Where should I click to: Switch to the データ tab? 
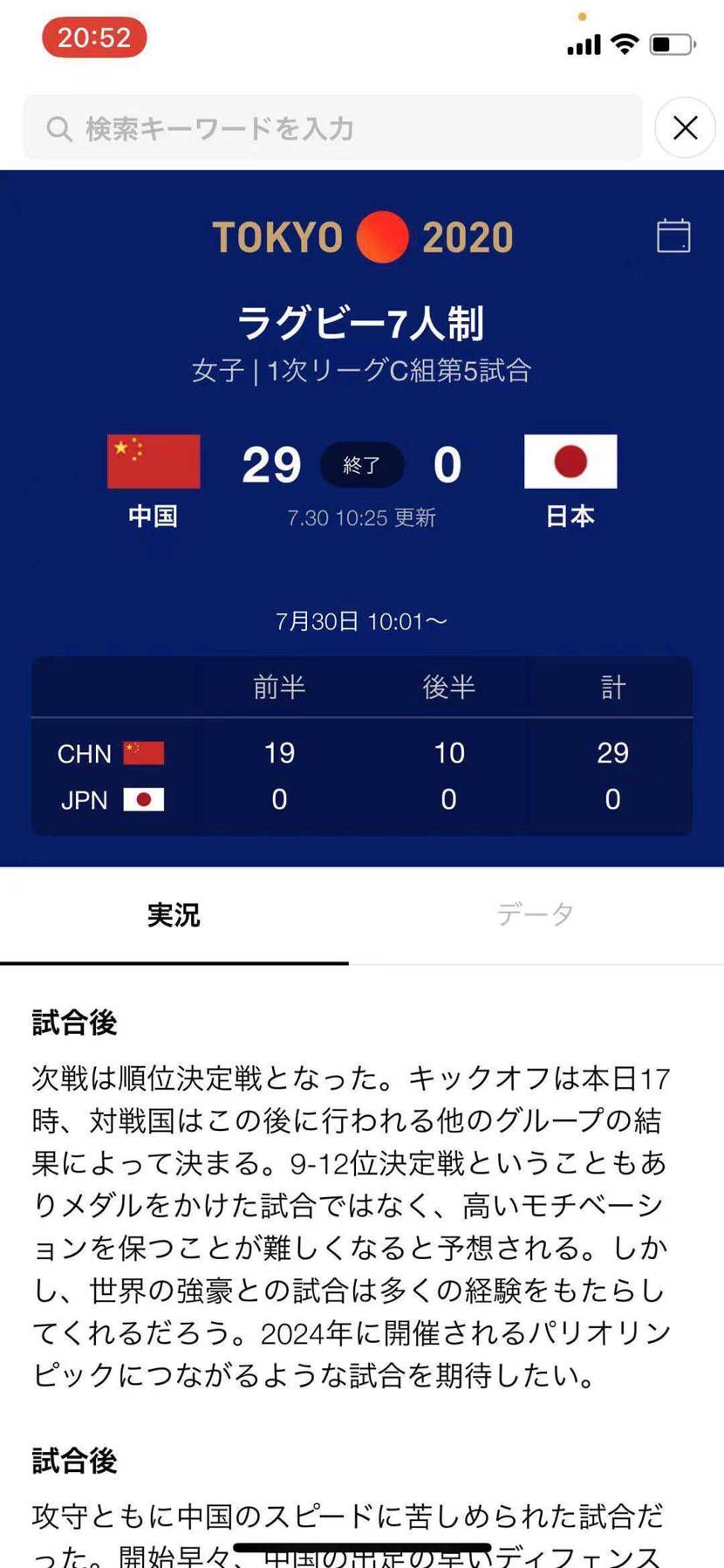(x=535, y=914)
